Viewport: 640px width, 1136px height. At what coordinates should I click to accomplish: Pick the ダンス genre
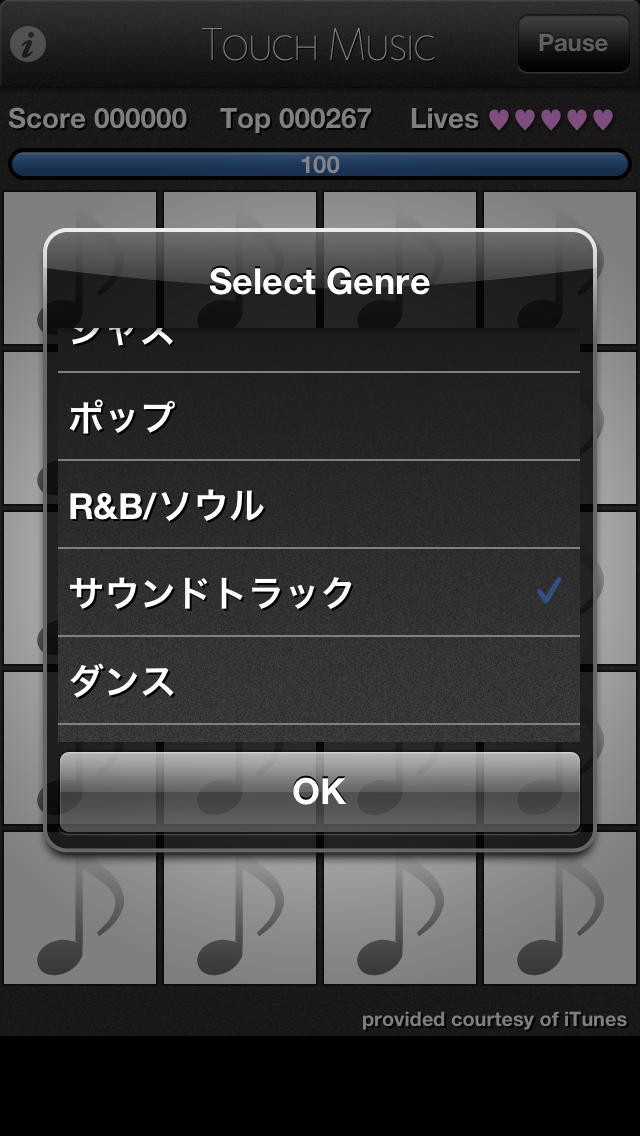coord(319,681)
